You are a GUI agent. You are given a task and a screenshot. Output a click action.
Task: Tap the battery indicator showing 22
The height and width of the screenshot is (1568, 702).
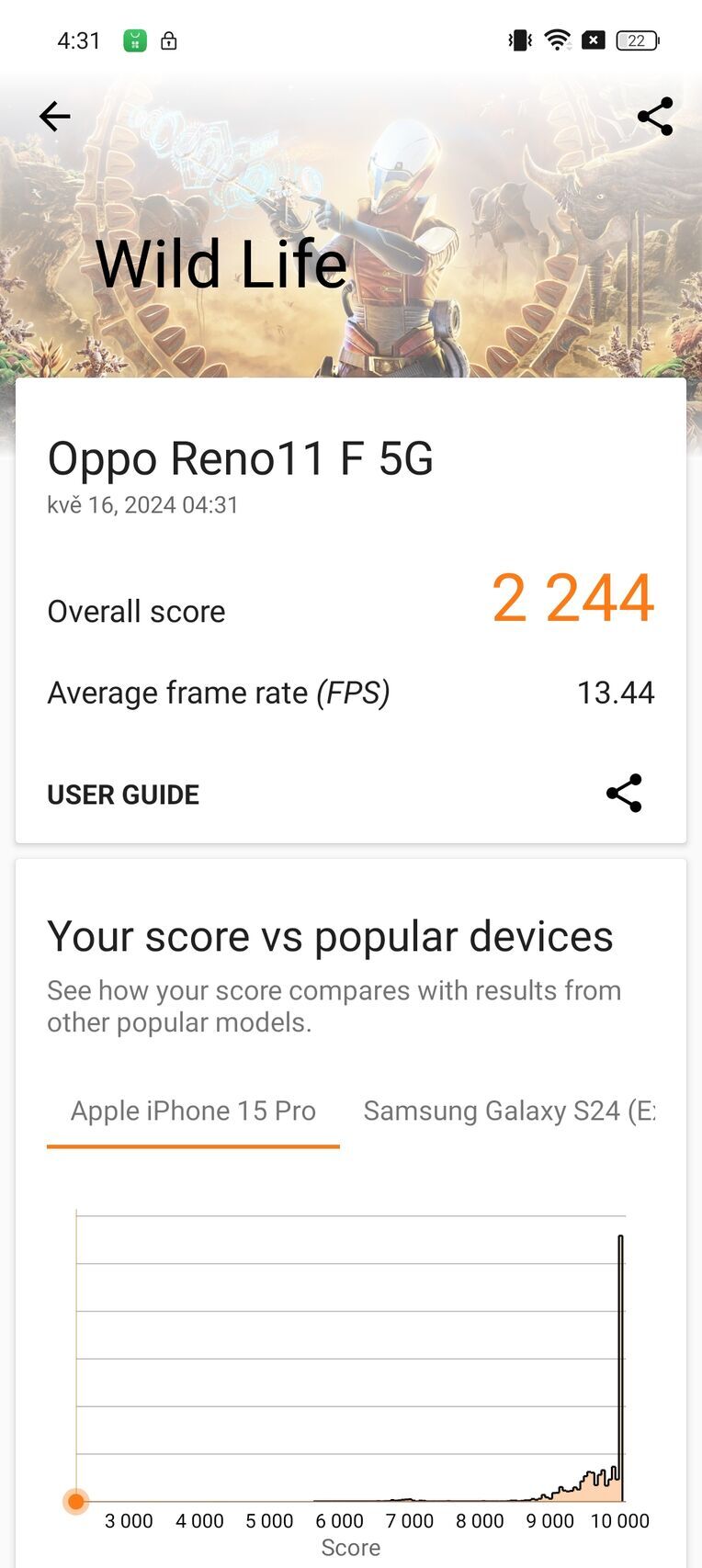[639, 39]
